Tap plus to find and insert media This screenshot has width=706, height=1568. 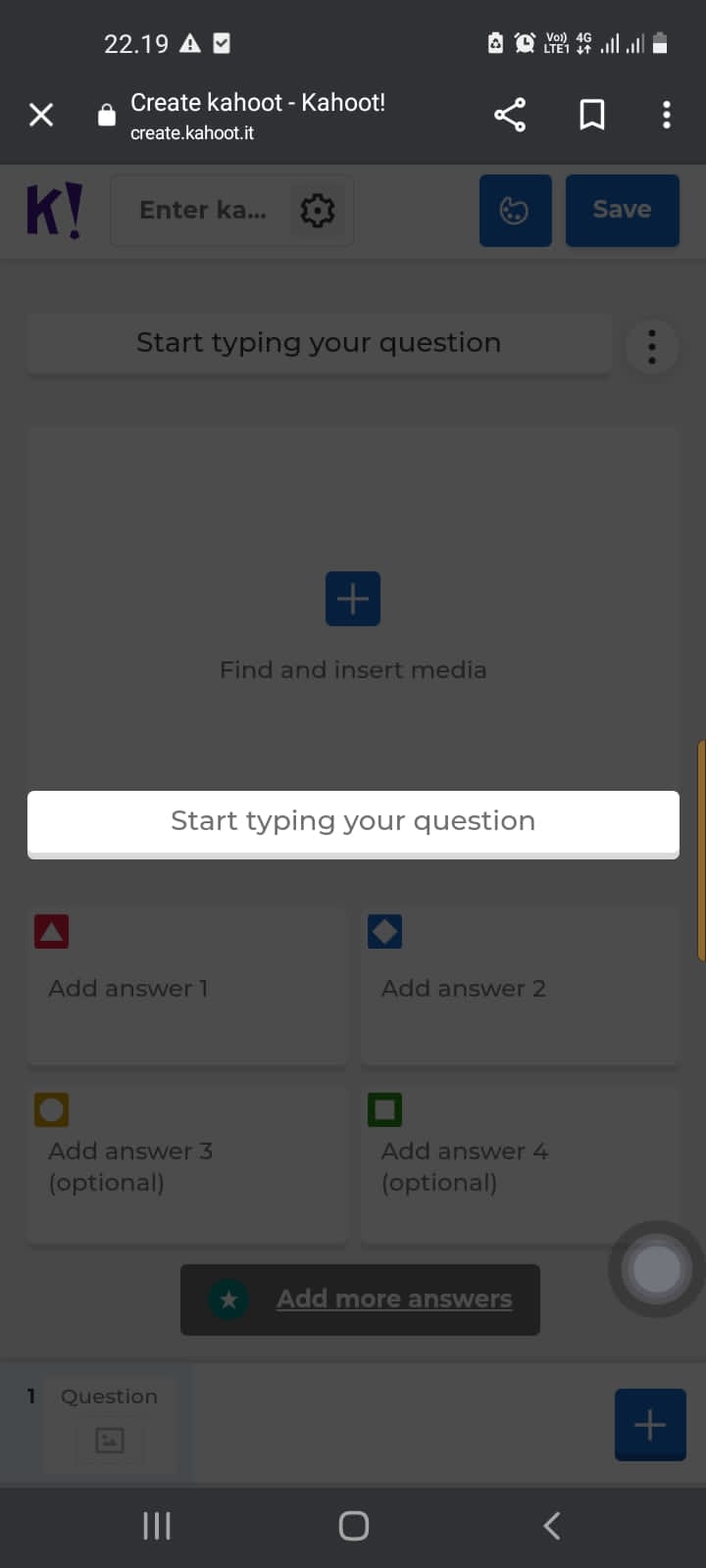click(x=353, y=599)
